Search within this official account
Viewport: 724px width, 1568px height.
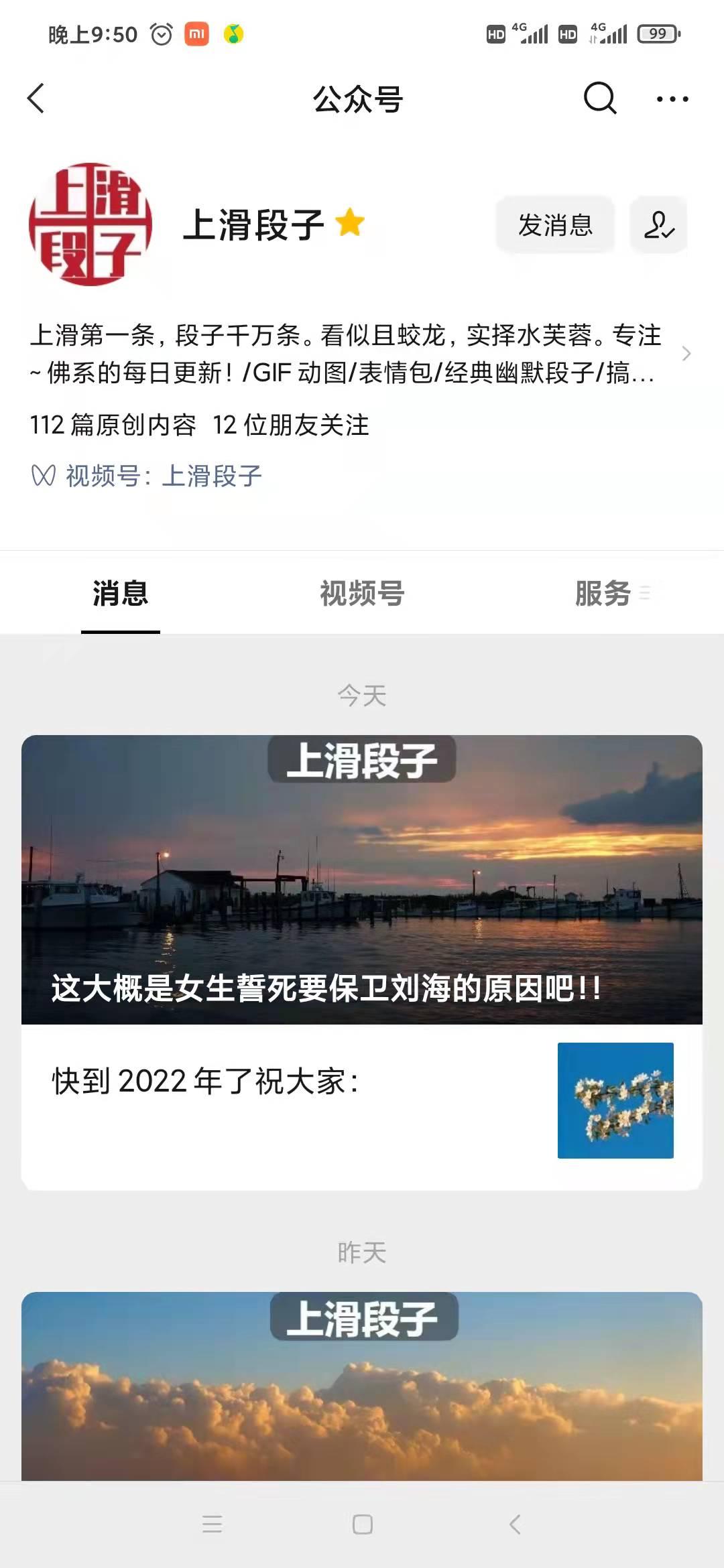[x=599, y=99]
